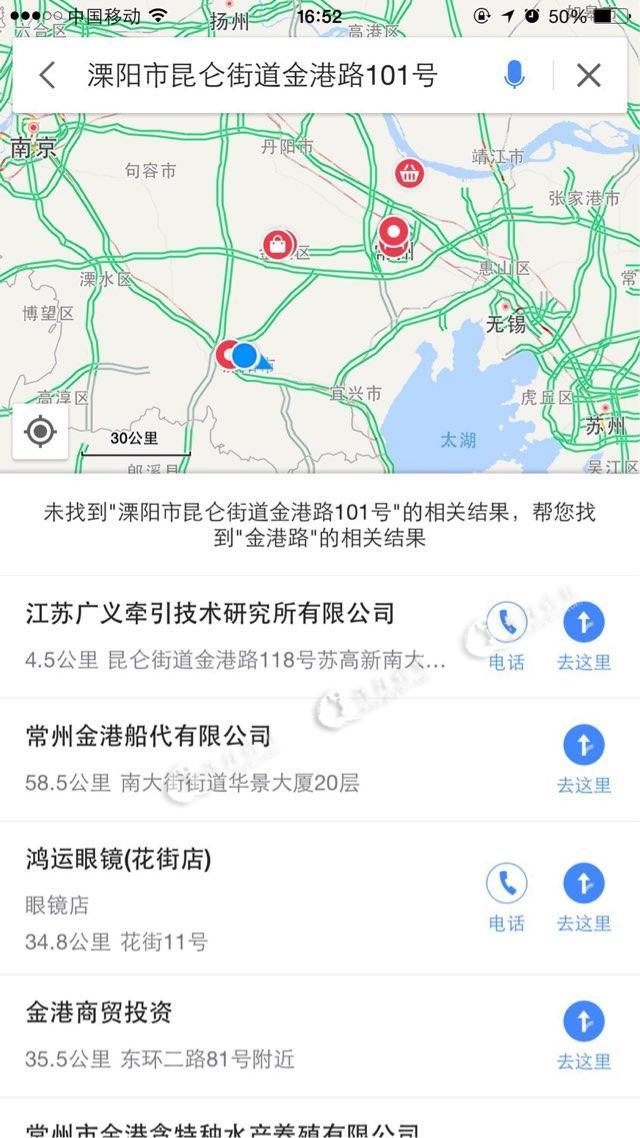
Task: Route to 金港商贸投资 with 去这里
Action: tap(584, 1035)
